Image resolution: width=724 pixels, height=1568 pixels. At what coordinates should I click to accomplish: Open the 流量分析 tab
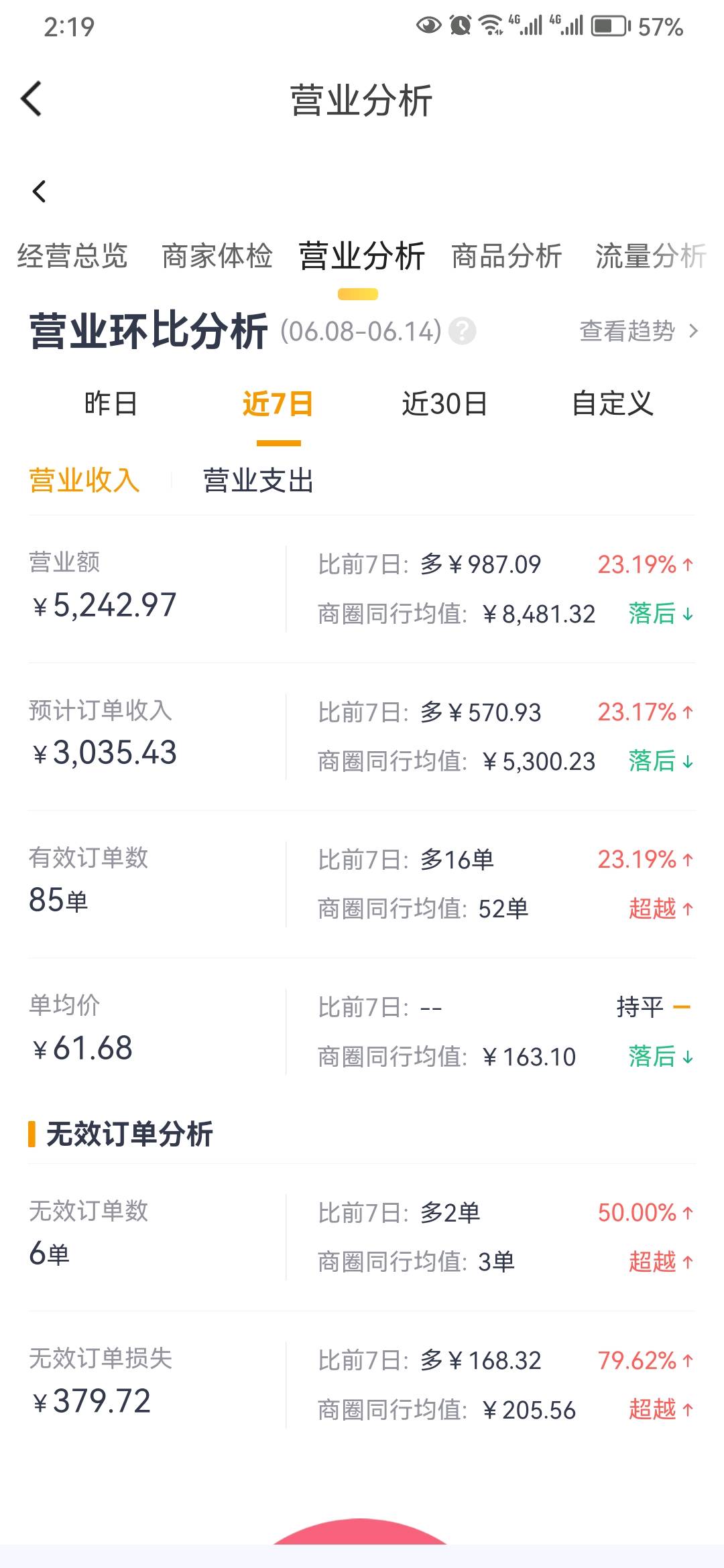click(650, 256)
